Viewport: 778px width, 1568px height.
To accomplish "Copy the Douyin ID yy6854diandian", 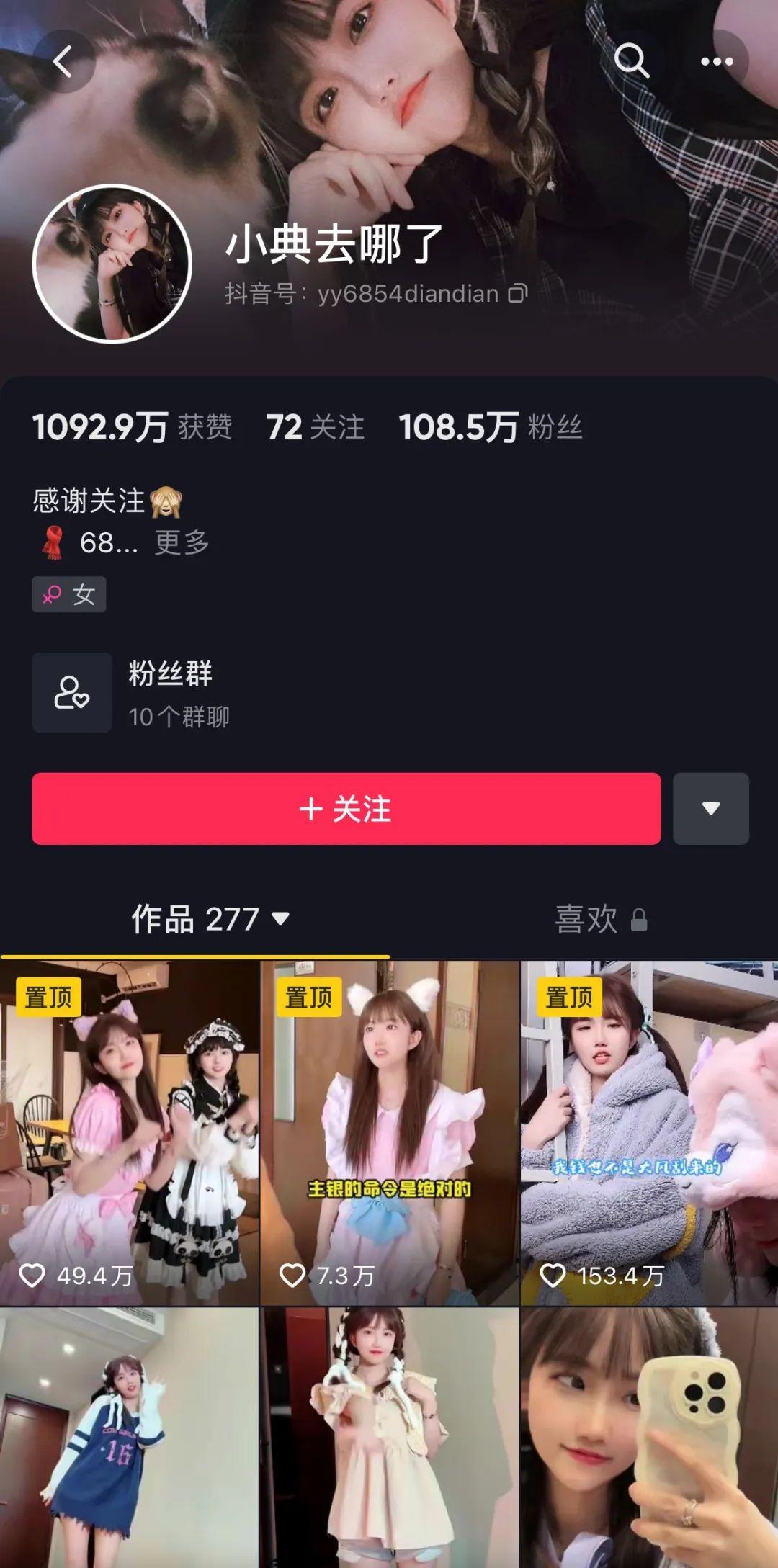I will 518,293.
